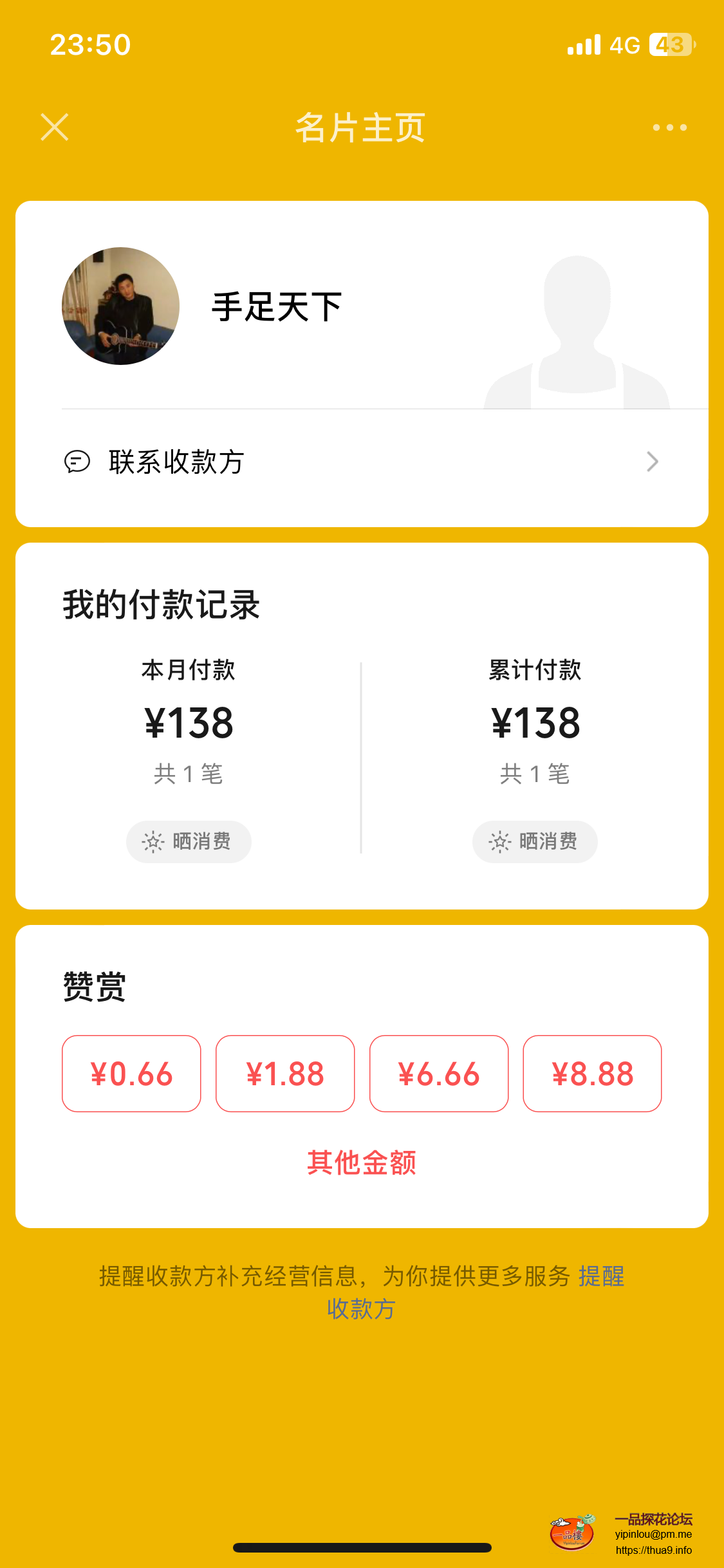Tap 晒消费 under 本月付款
This screenshot has width=724, height=1568.
point(189,841)
